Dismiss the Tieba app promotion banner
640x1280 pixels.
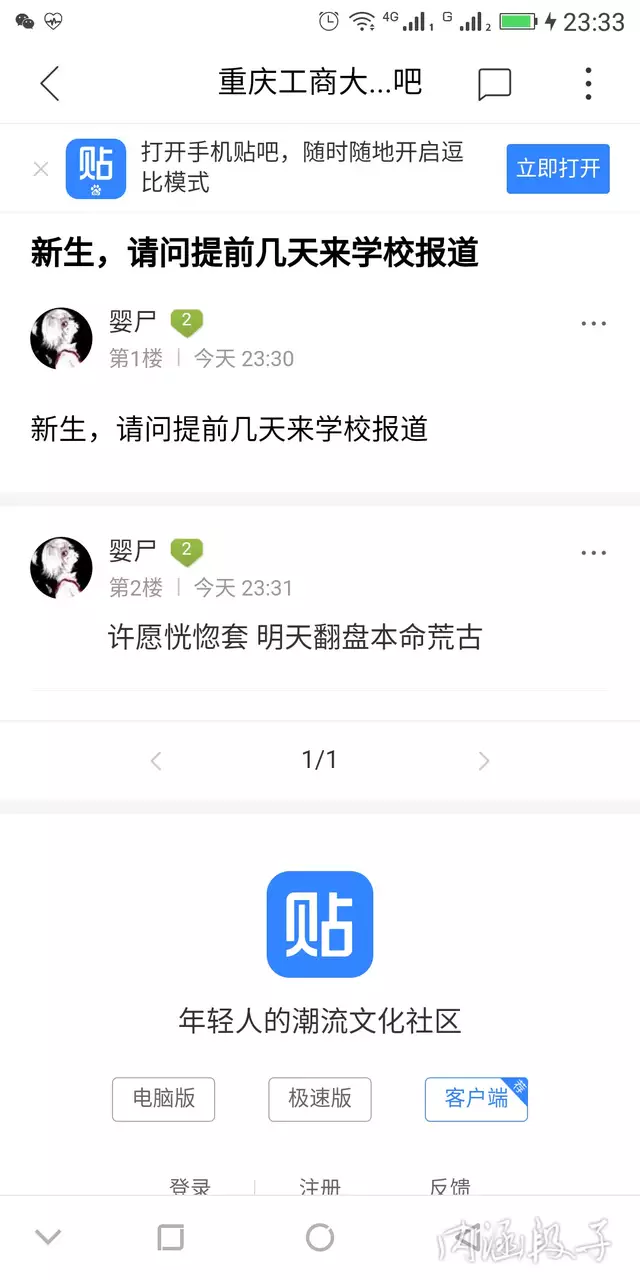coord(41,169)
